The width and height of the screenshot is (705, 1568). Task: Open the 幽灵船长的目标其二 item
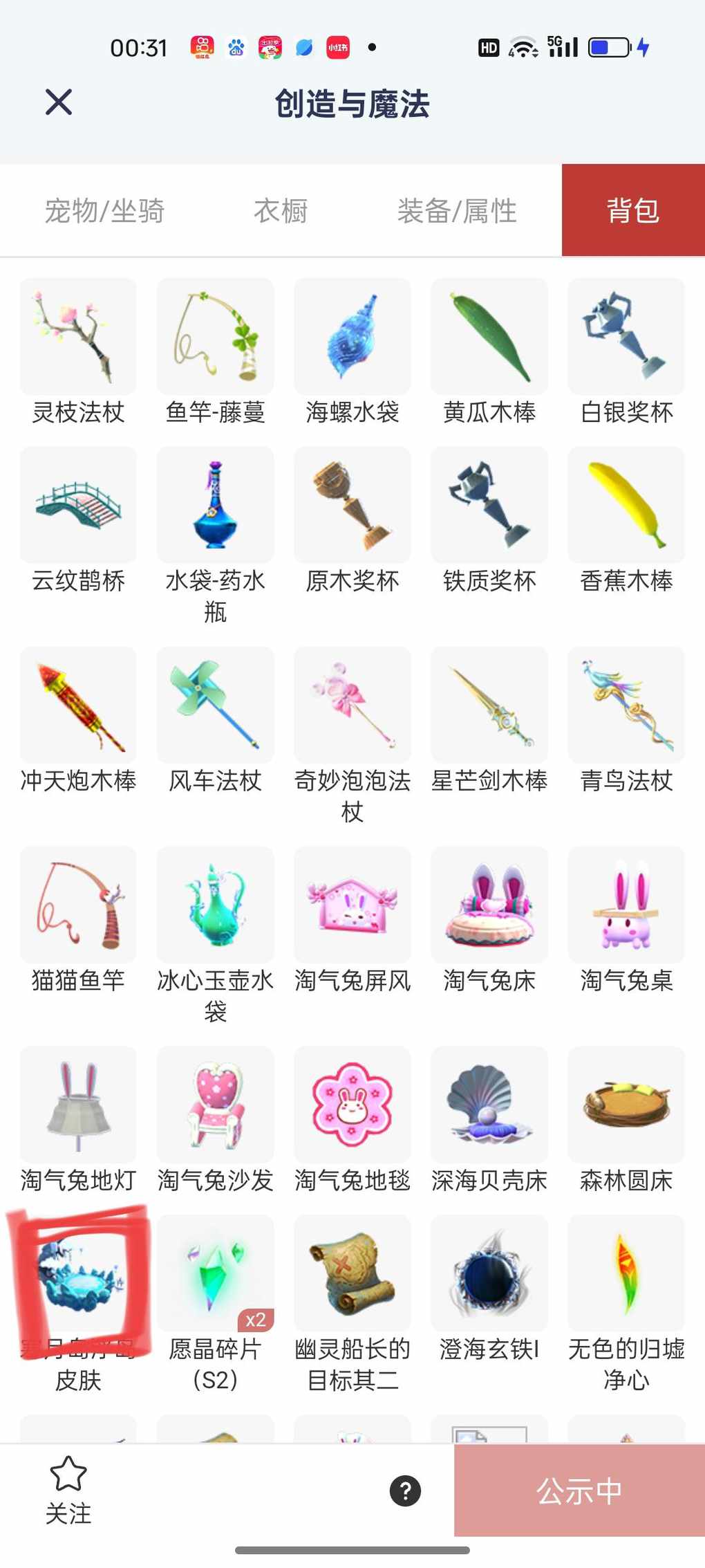(x=352, y=1275)
